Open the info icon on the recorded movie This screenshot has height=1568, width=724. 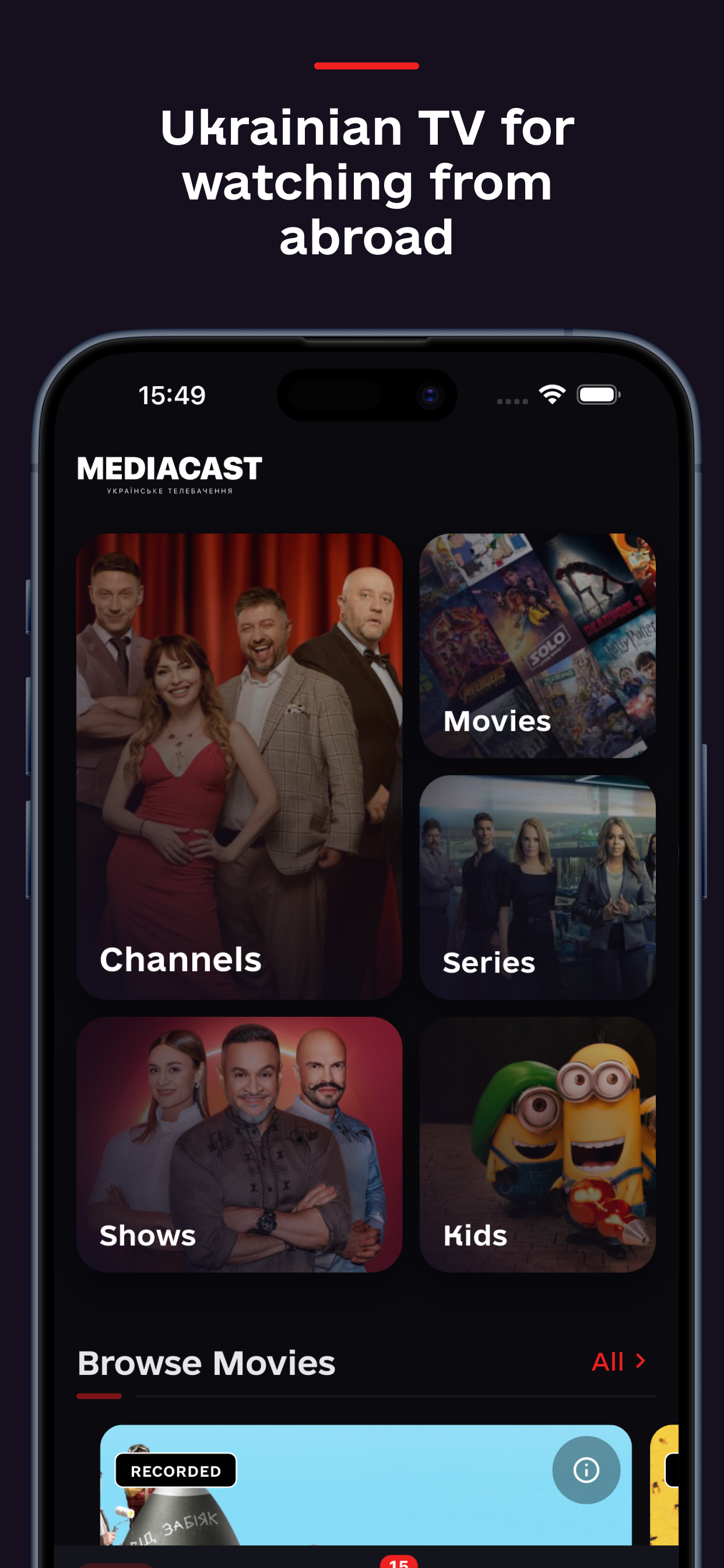point(586,1469)
